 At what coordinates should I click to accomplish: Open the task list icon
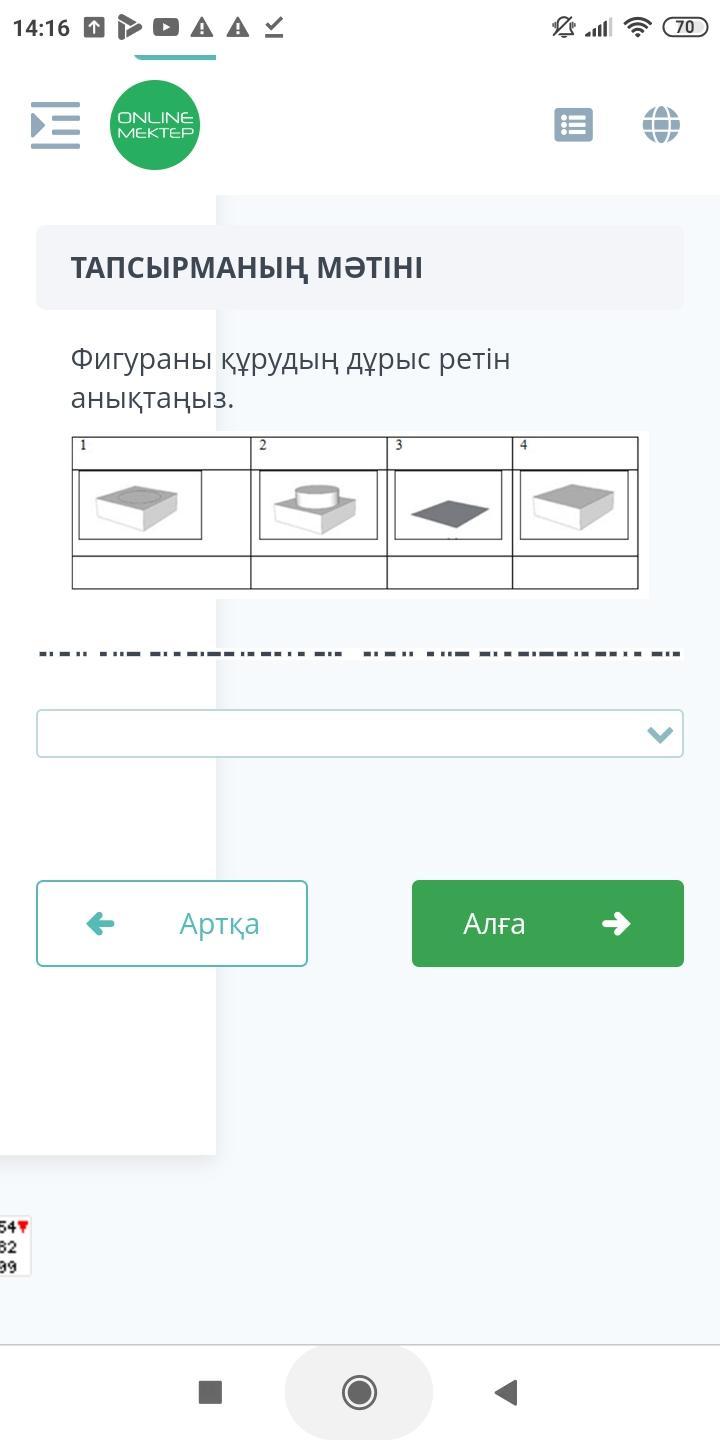click(x=574, y=125)
